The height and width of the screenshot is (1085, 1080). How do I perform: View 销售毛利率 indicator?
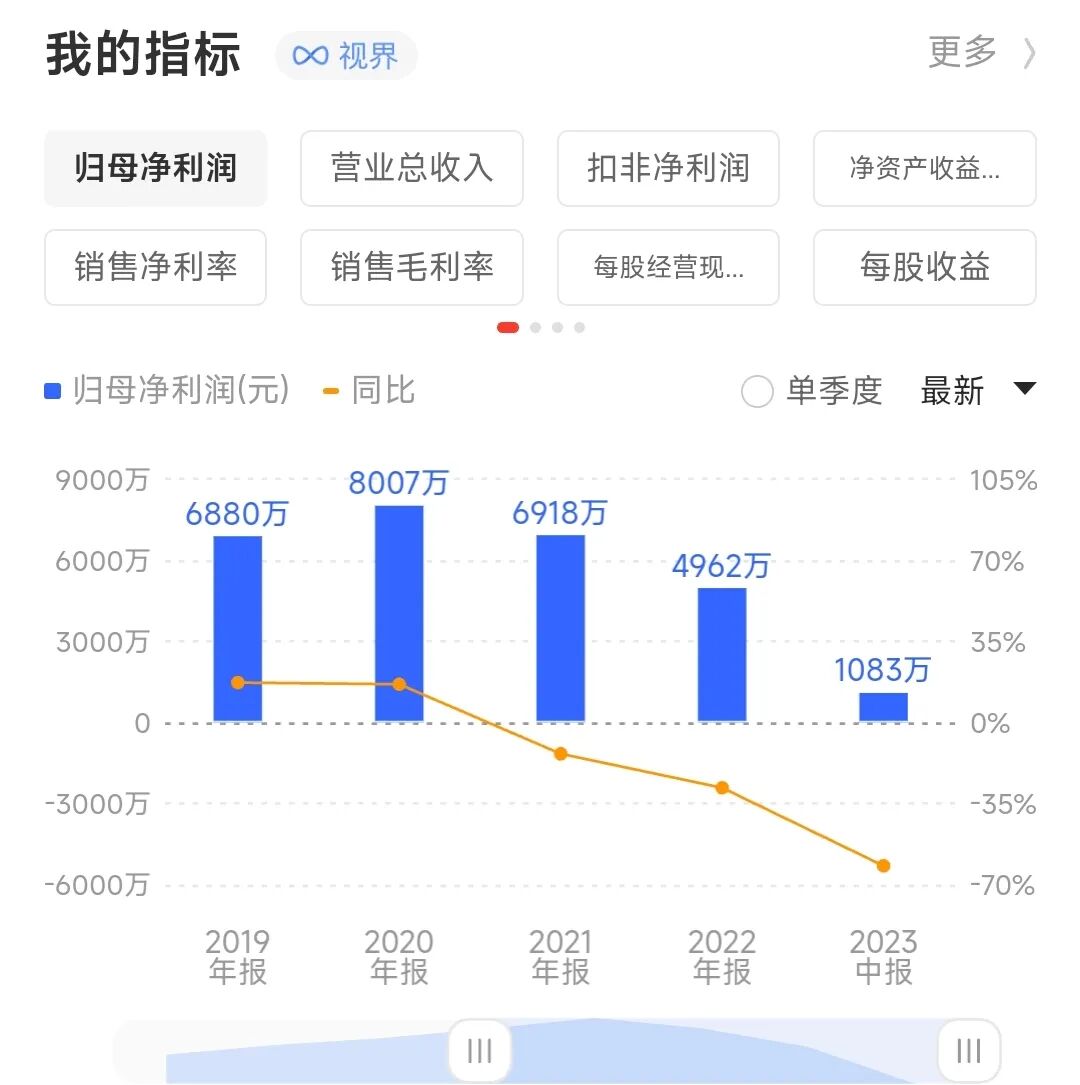tap(412, 267)
